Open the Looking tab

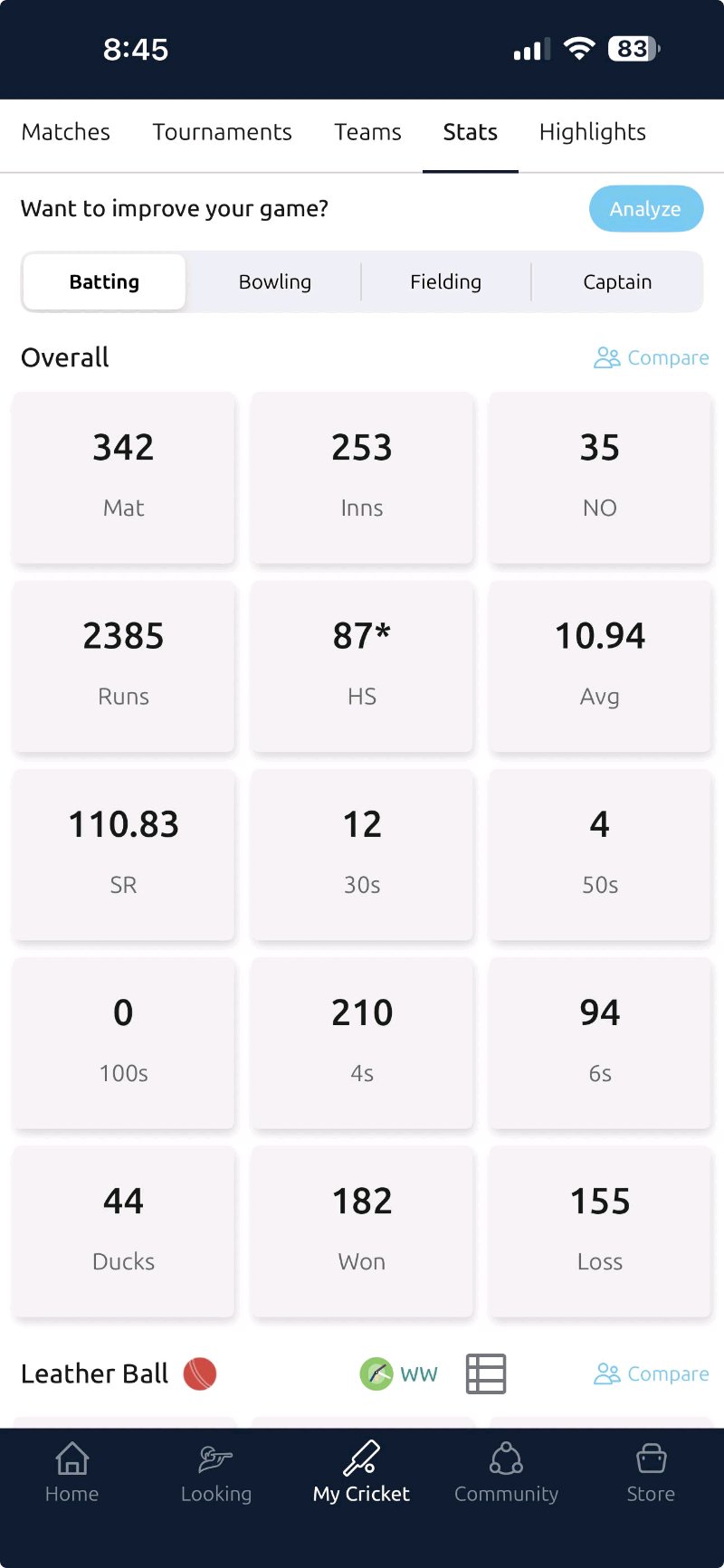click(x=216, y=1472)
